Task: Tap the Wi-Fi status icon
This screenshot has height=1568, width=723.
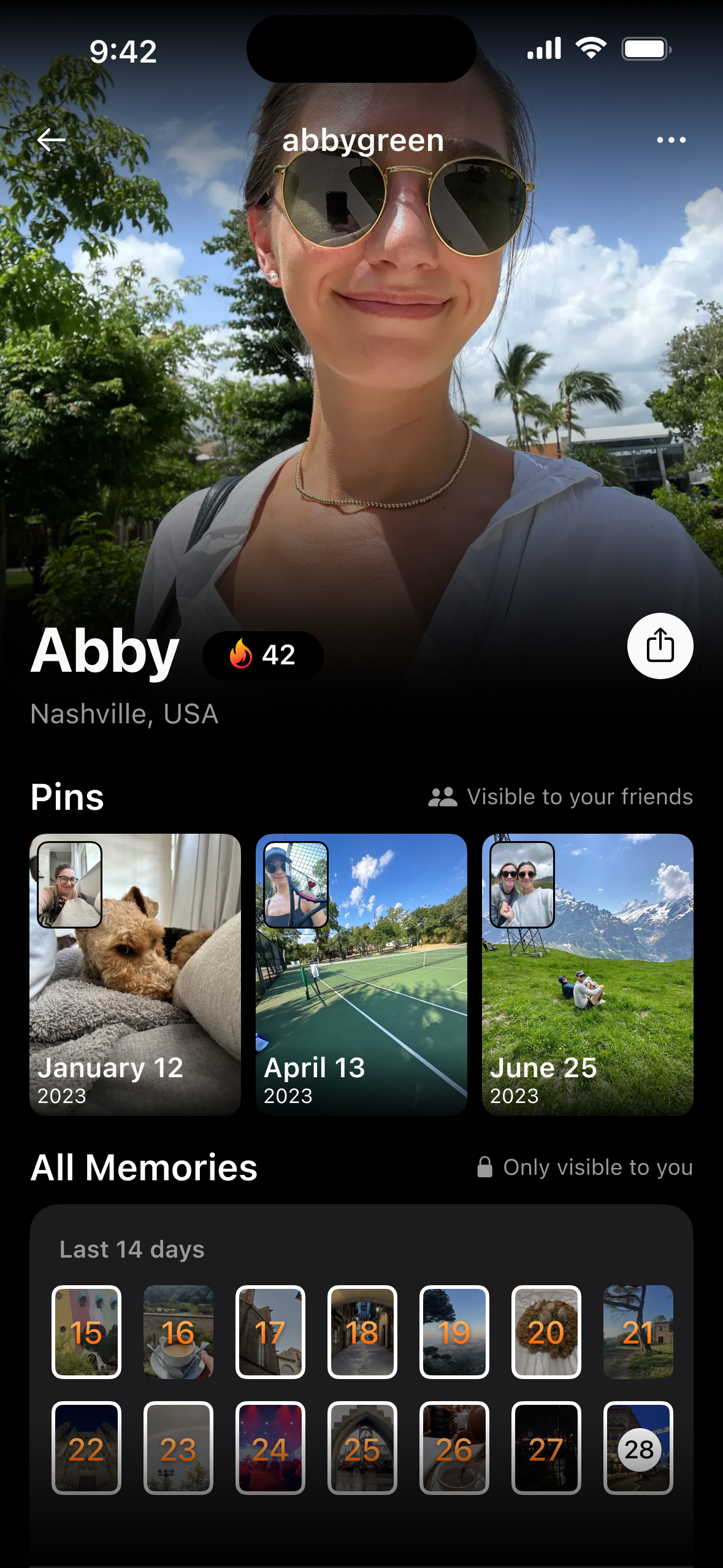Action: (x=591, y=49)
